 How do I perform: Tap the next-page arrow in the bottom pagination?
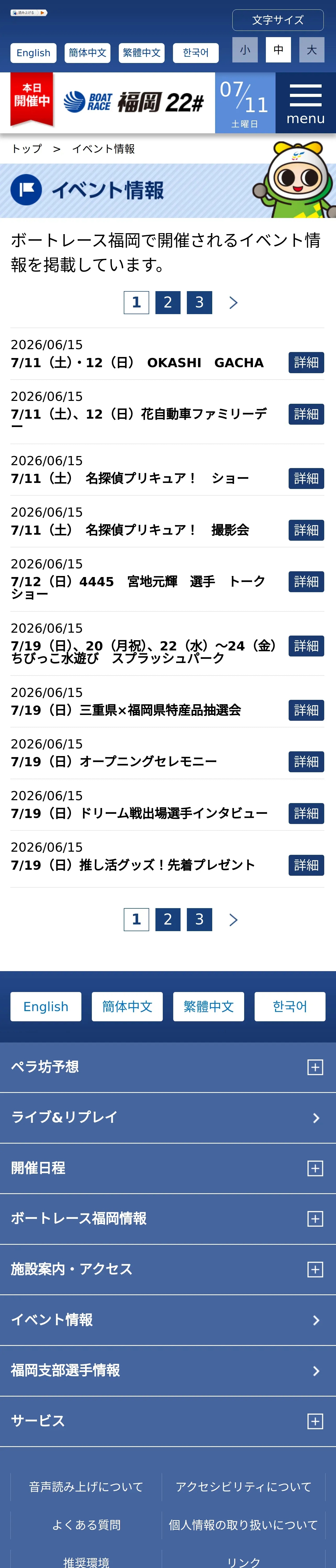(x=233, y=920)
